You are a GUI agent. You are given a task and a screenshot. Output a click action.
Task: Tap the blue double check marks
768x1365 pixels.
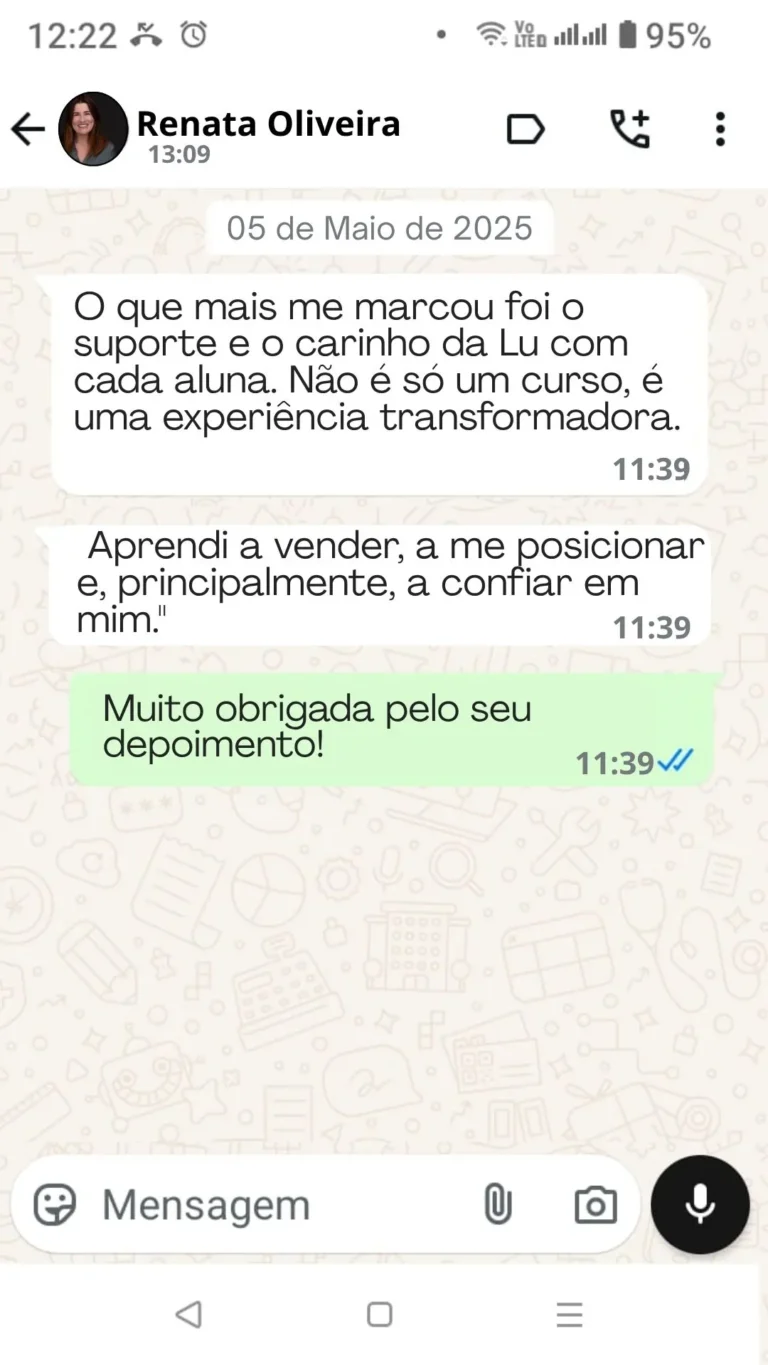pyautogui.click(x=675, y=761)
